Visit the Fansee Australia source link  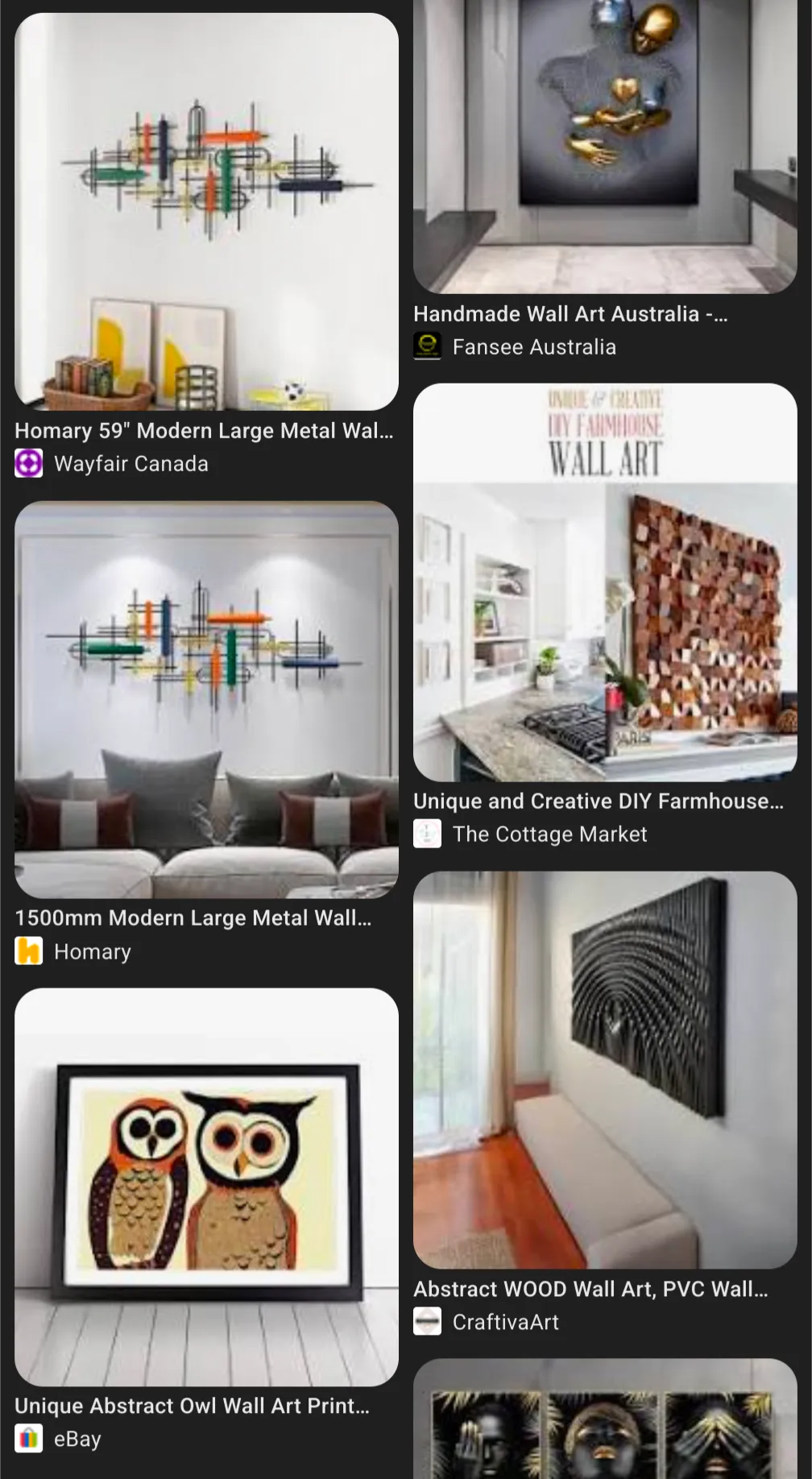533,347
